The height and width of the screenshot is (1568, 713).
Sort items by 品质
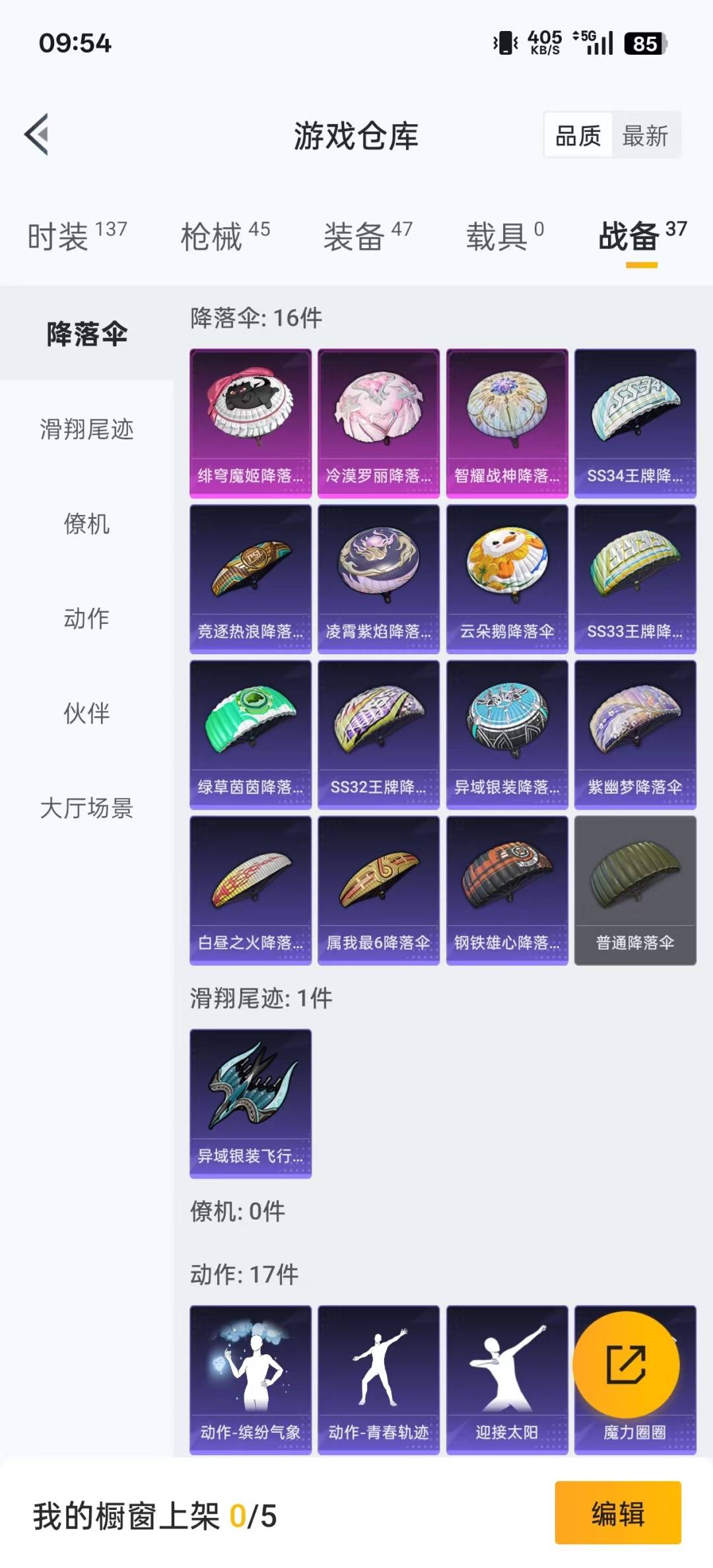point(578,136)
